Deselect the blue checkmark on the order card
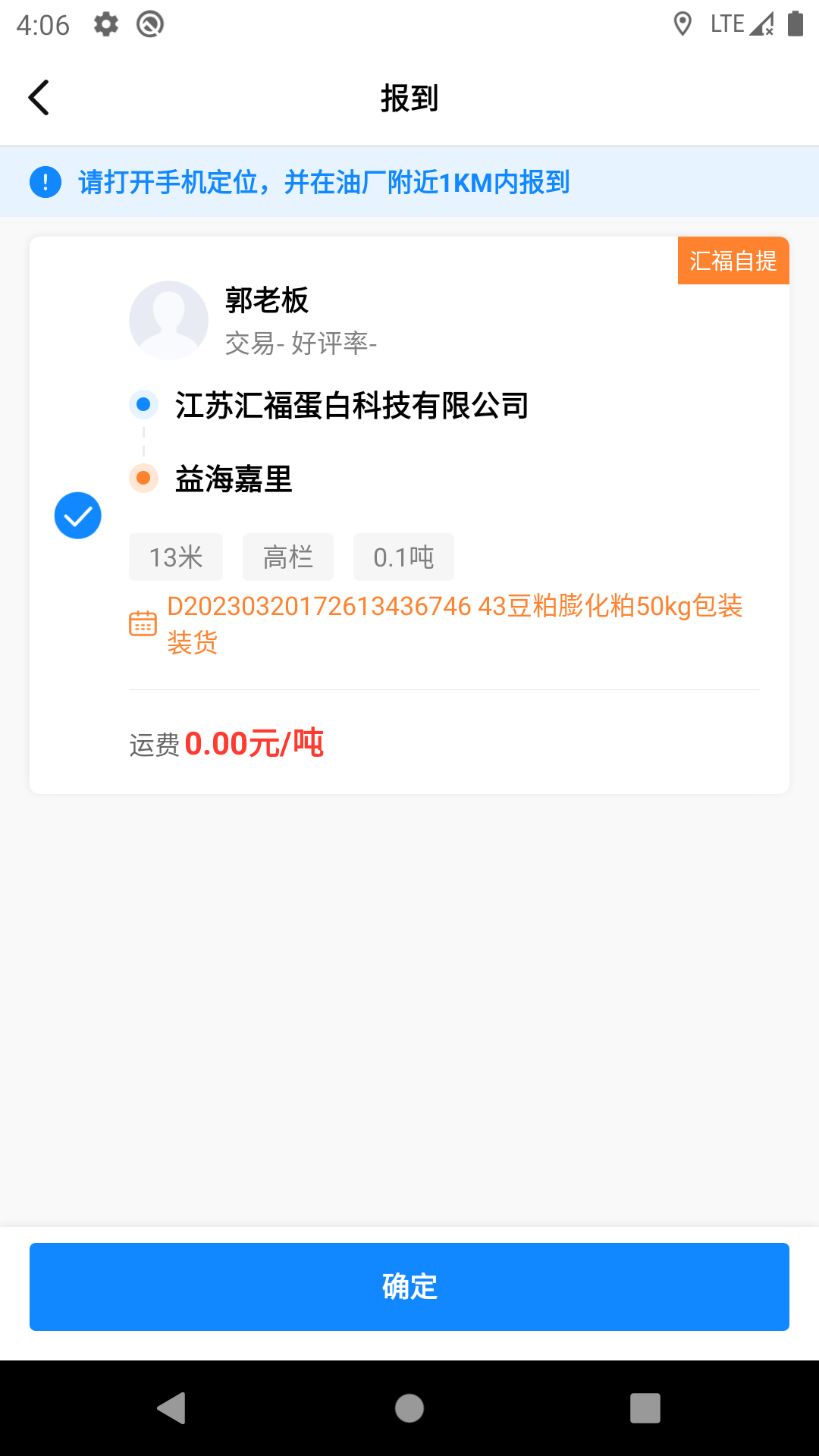The width and height of the screenshot is (819, 1456). click(77, 515)
